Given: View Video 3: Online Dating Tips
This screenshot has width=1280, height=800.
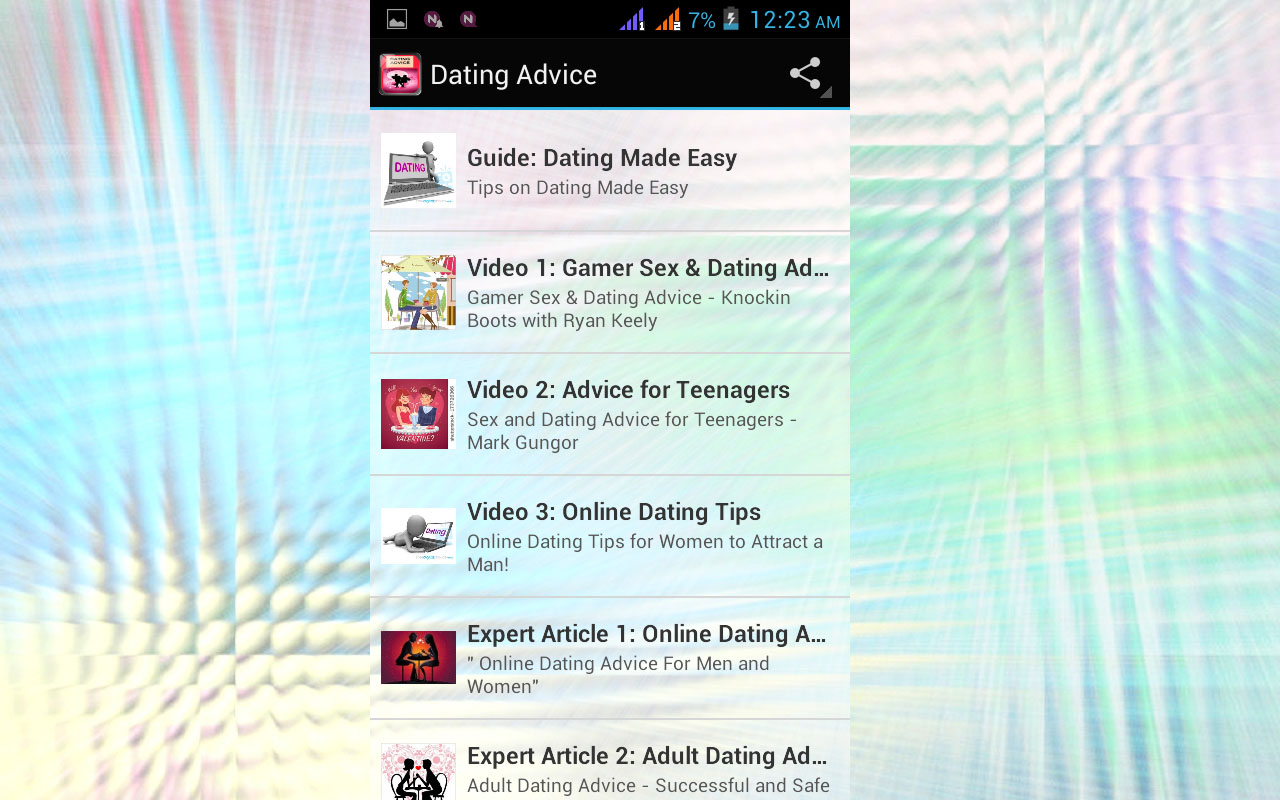Looking at the screenshot, I should click(x=609, y=537).
